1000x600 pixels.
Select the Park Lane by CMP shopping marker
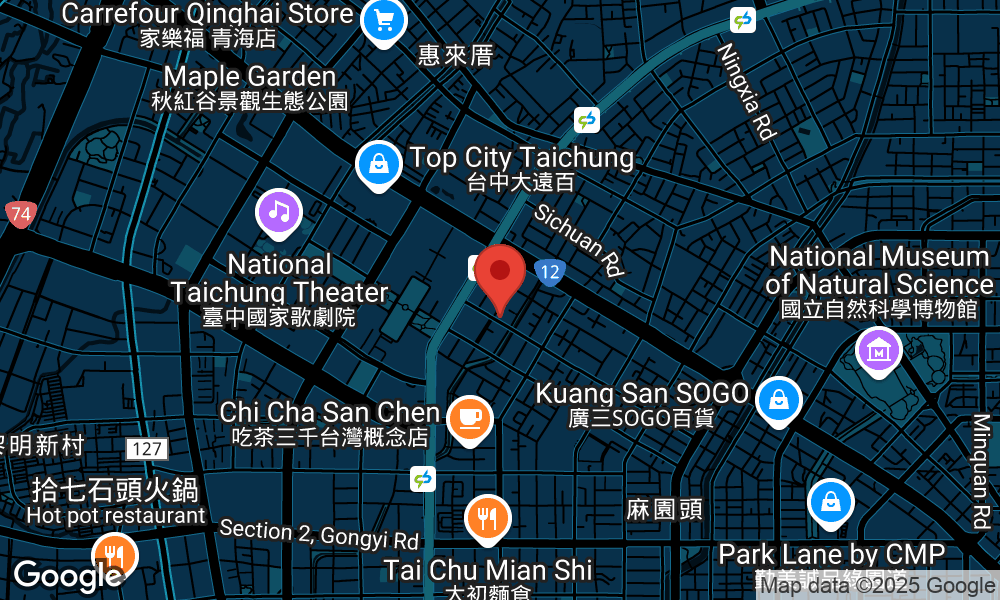click(830, 503)
